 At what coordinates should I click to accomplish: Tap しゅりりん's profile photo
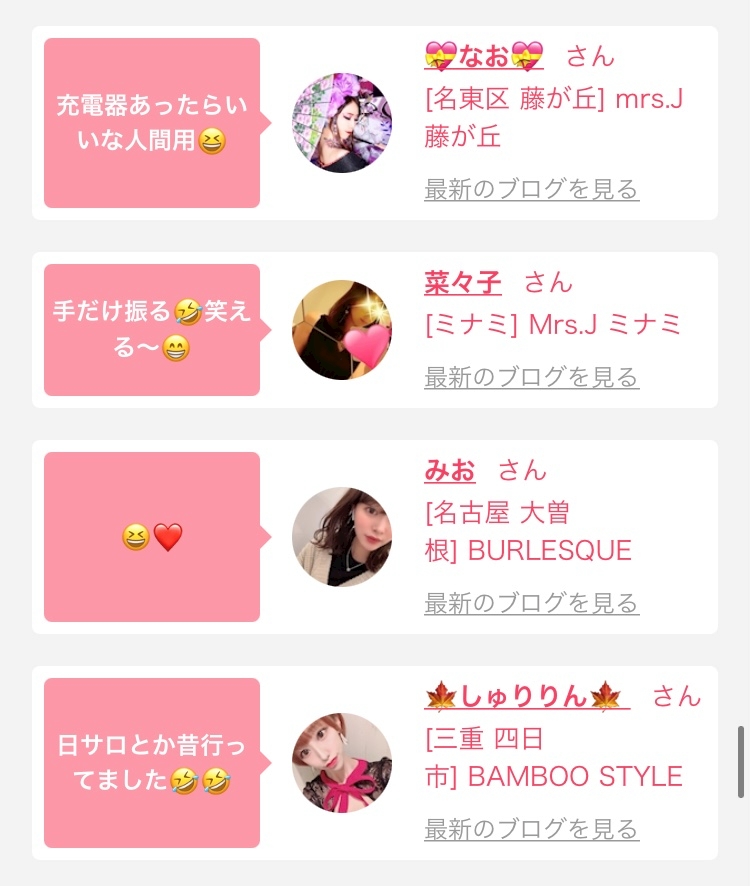click(342, 763)
